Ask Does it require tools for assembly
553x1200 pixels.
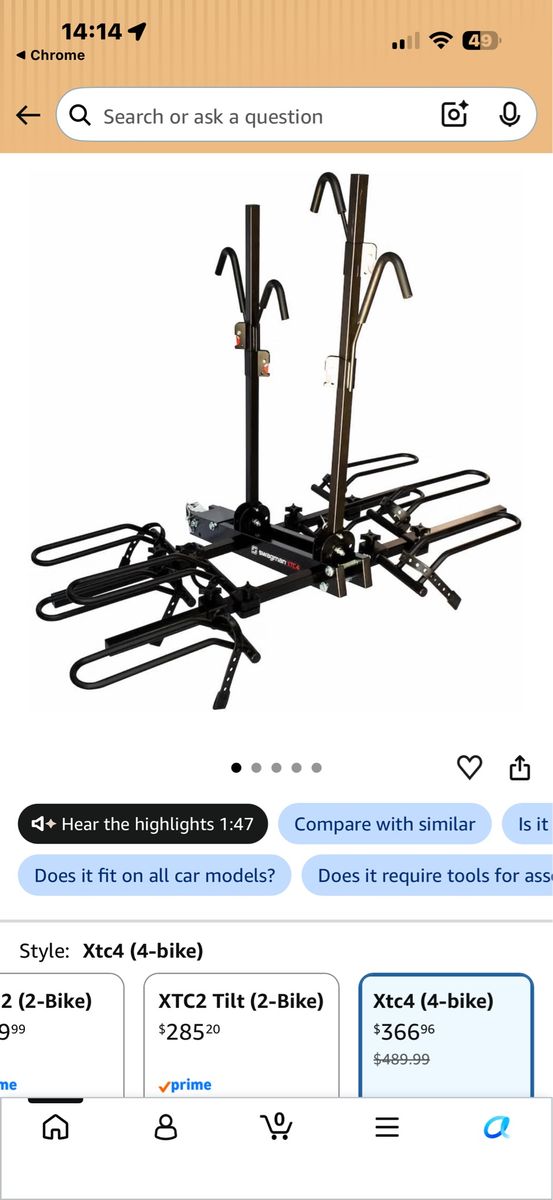pos(427,875)
